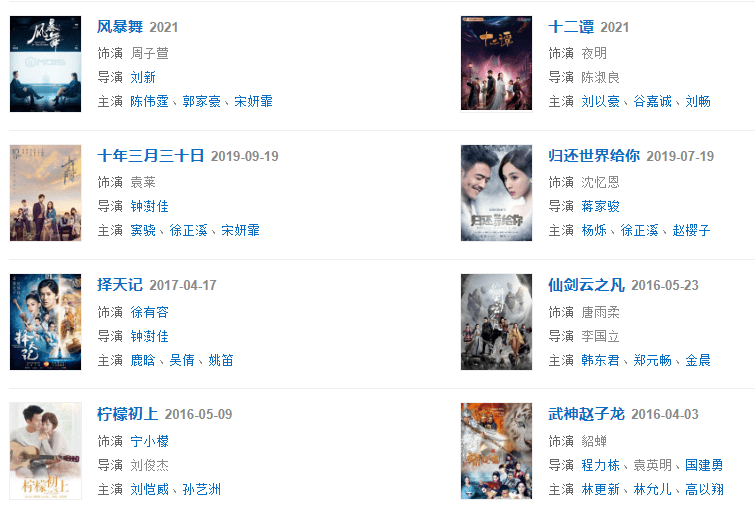Open the 仙剑云之凡 title link
Image resolution: width=755 pixels, height=506 pixels.
(586, 285)
